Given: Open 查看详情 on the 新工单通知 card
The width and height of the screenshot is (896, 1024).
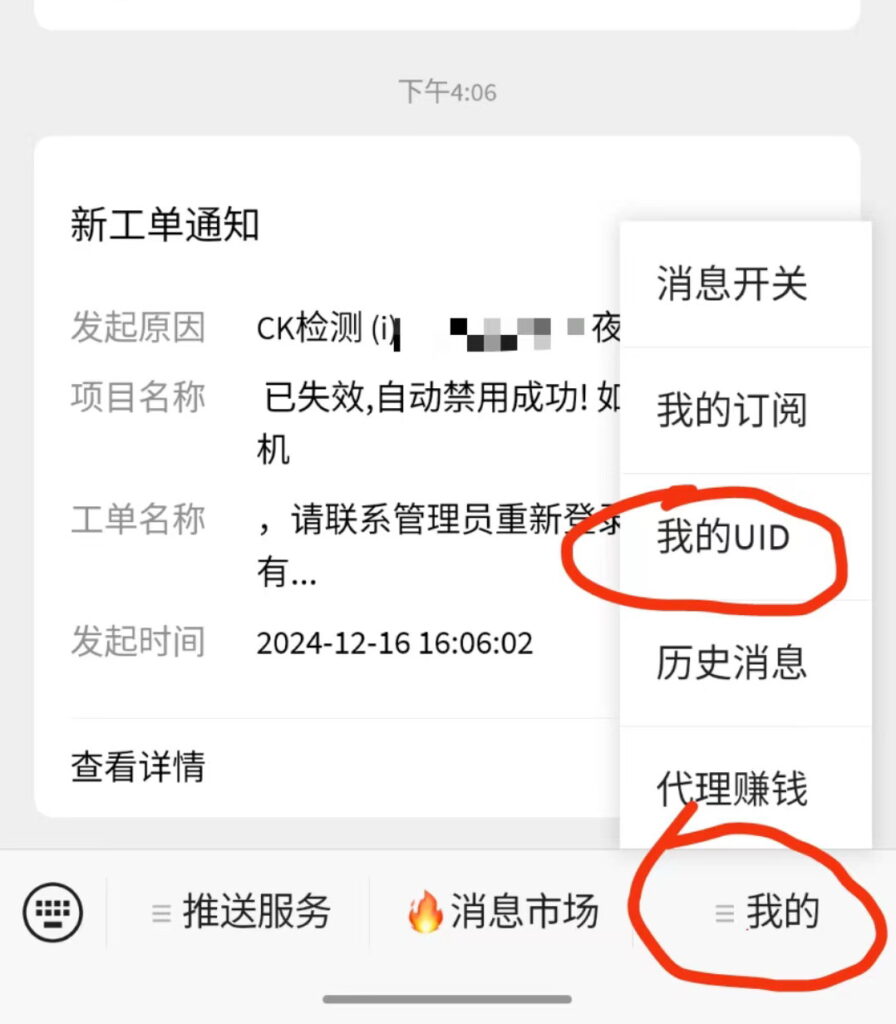Looking at the screenshot, I should tap(138, 767).
